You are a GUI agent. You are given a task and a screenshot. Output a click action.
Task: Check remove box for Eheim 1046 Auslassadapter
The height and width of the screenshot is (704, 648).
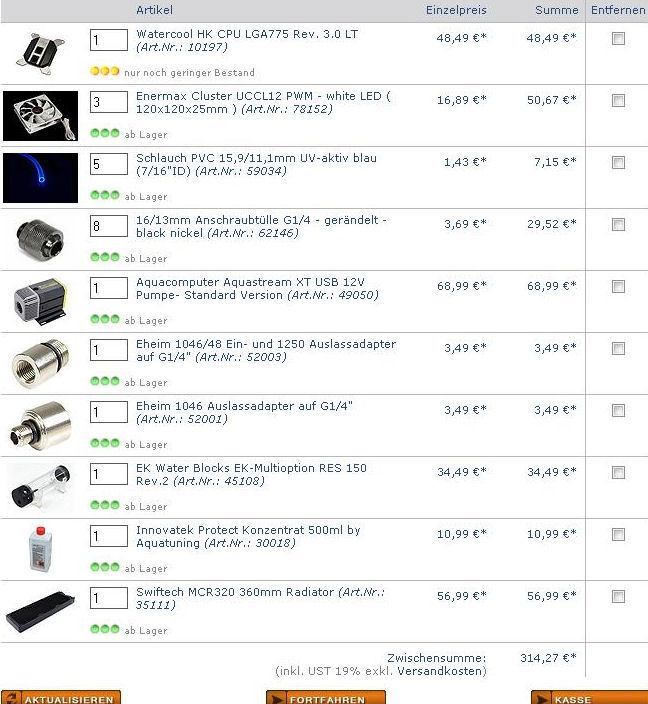click(618, 411)
